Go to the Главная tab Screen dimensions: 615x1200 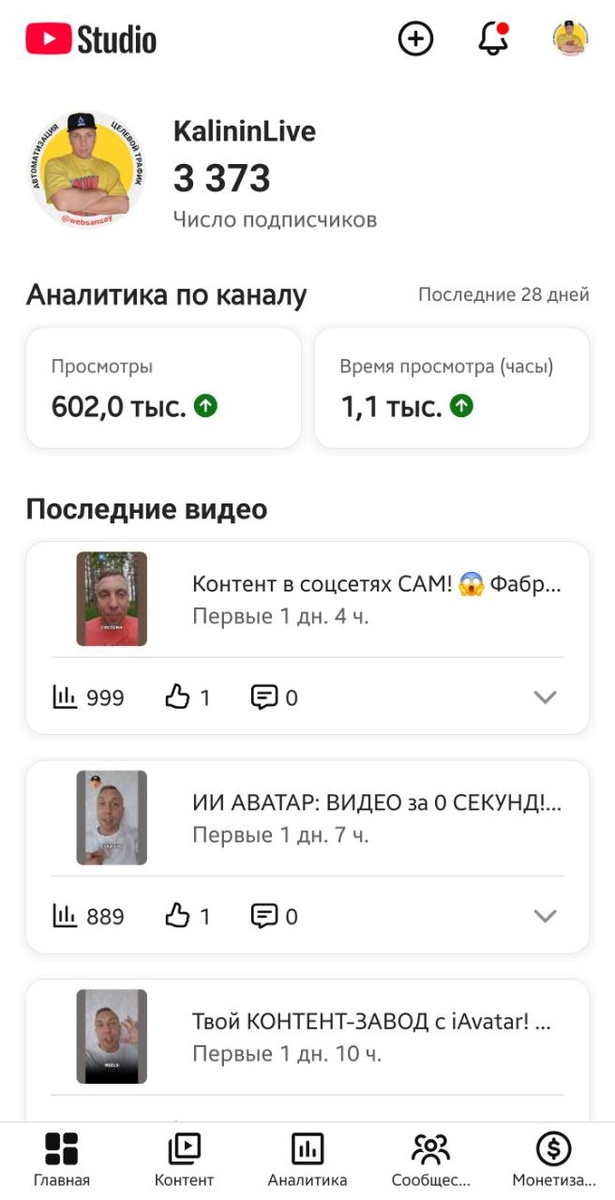click(61, 1160)
